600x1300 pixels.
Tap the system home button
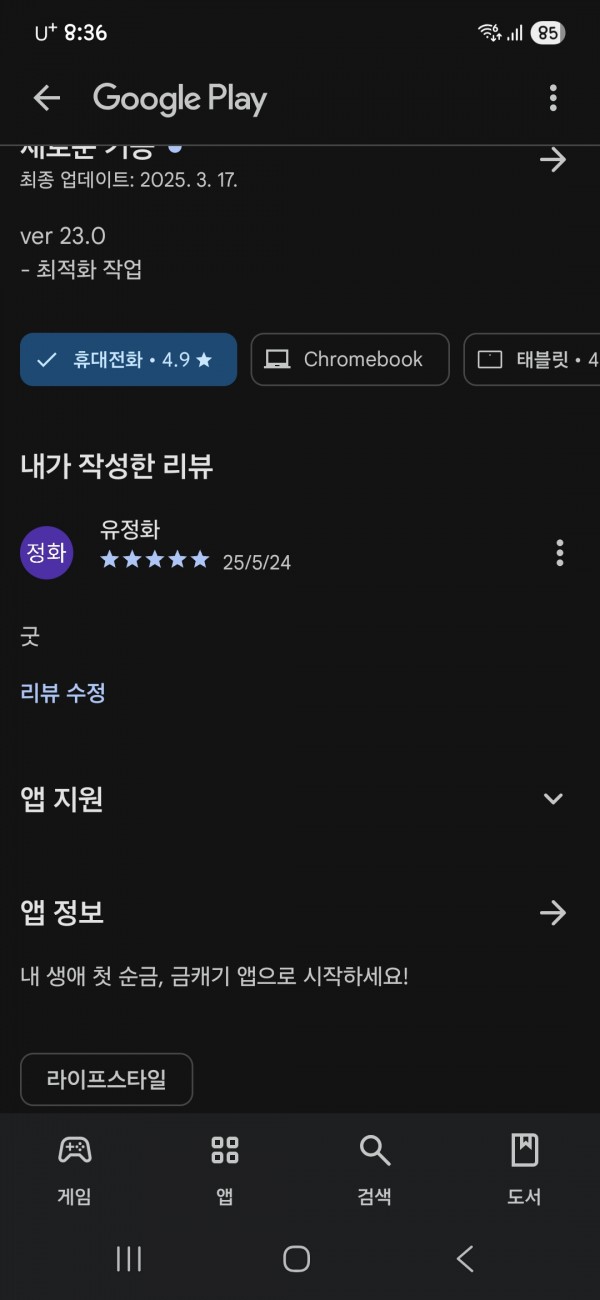(x=296, y=1259)
